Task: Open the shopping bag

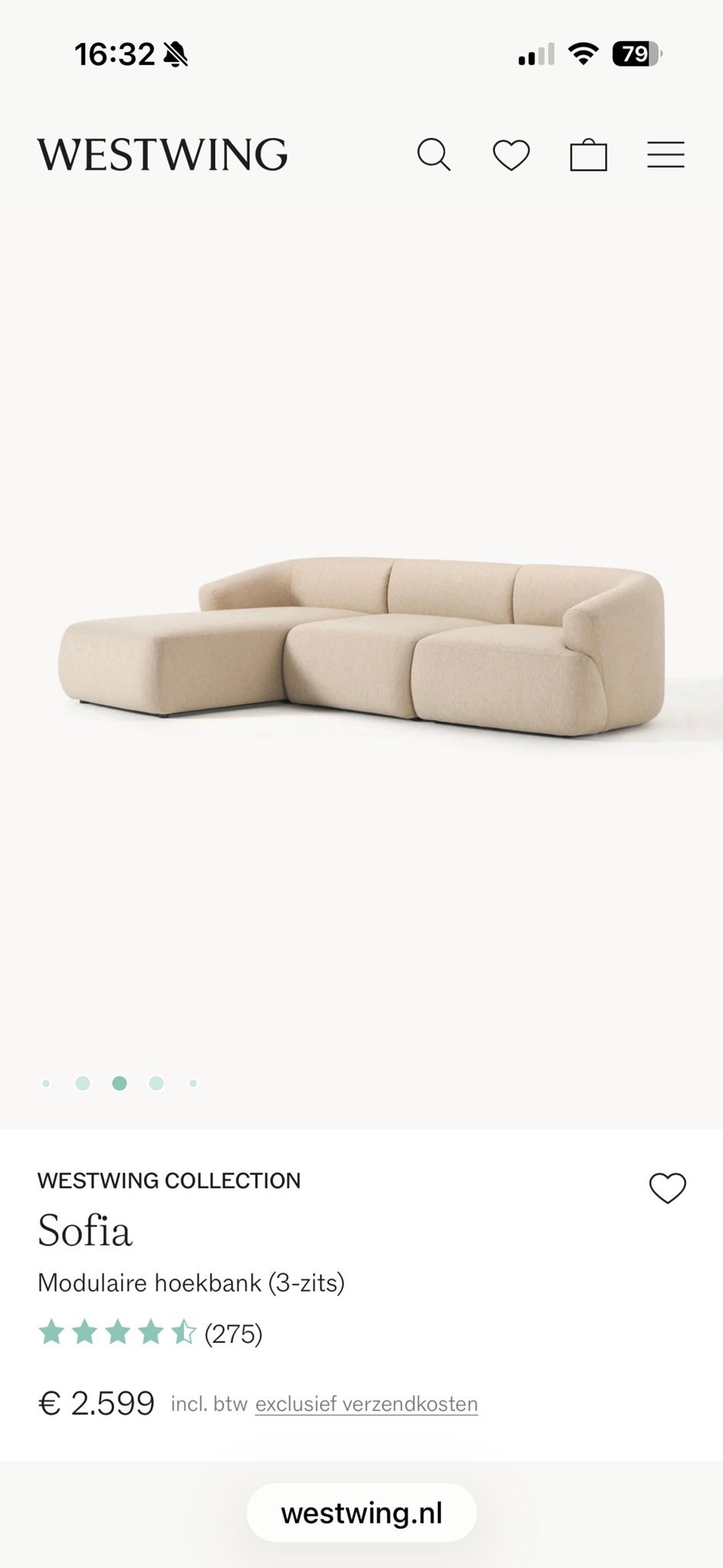Action: point(588,155)
